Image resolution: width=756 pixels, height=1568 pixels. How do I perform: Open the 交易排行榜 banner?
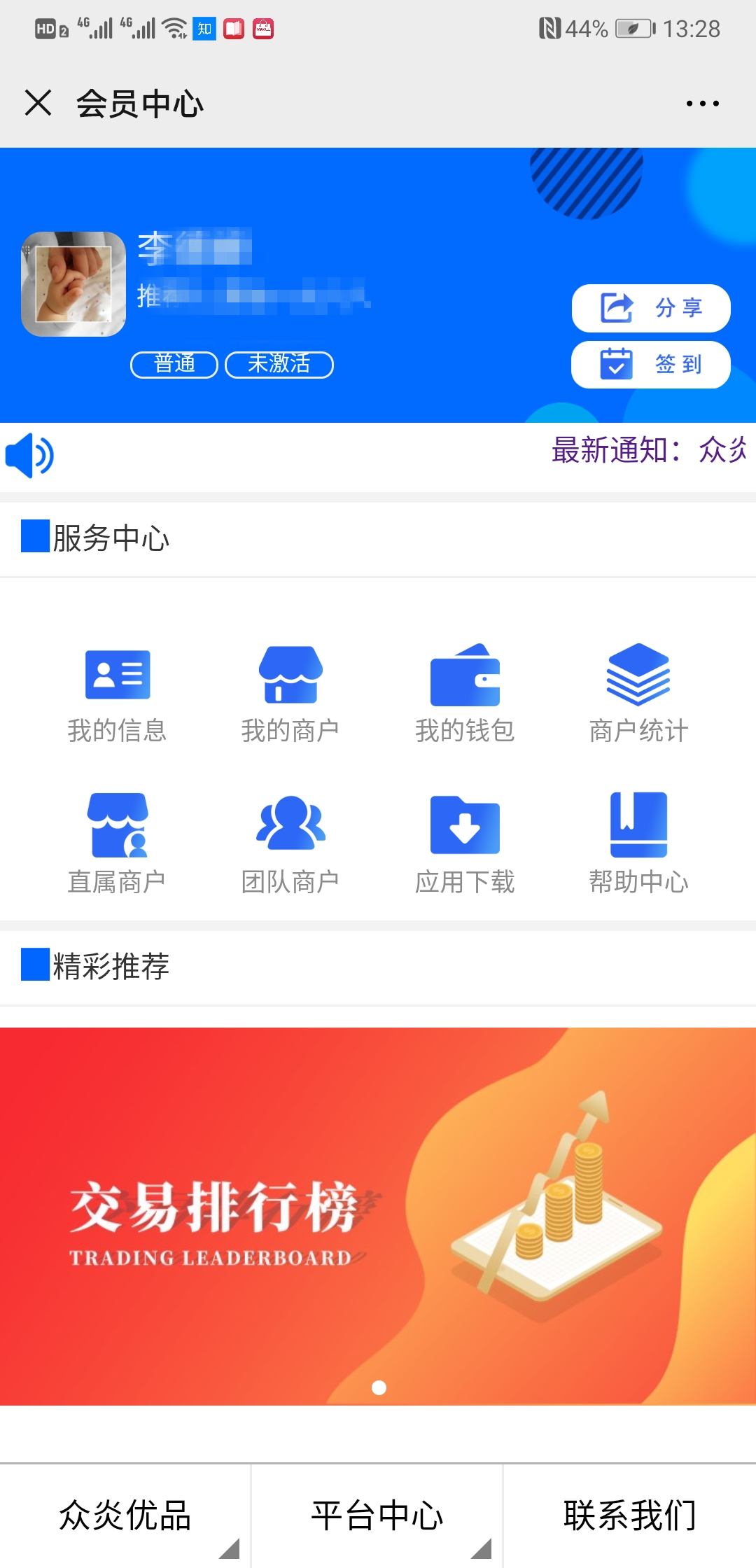pos(378,1216)
